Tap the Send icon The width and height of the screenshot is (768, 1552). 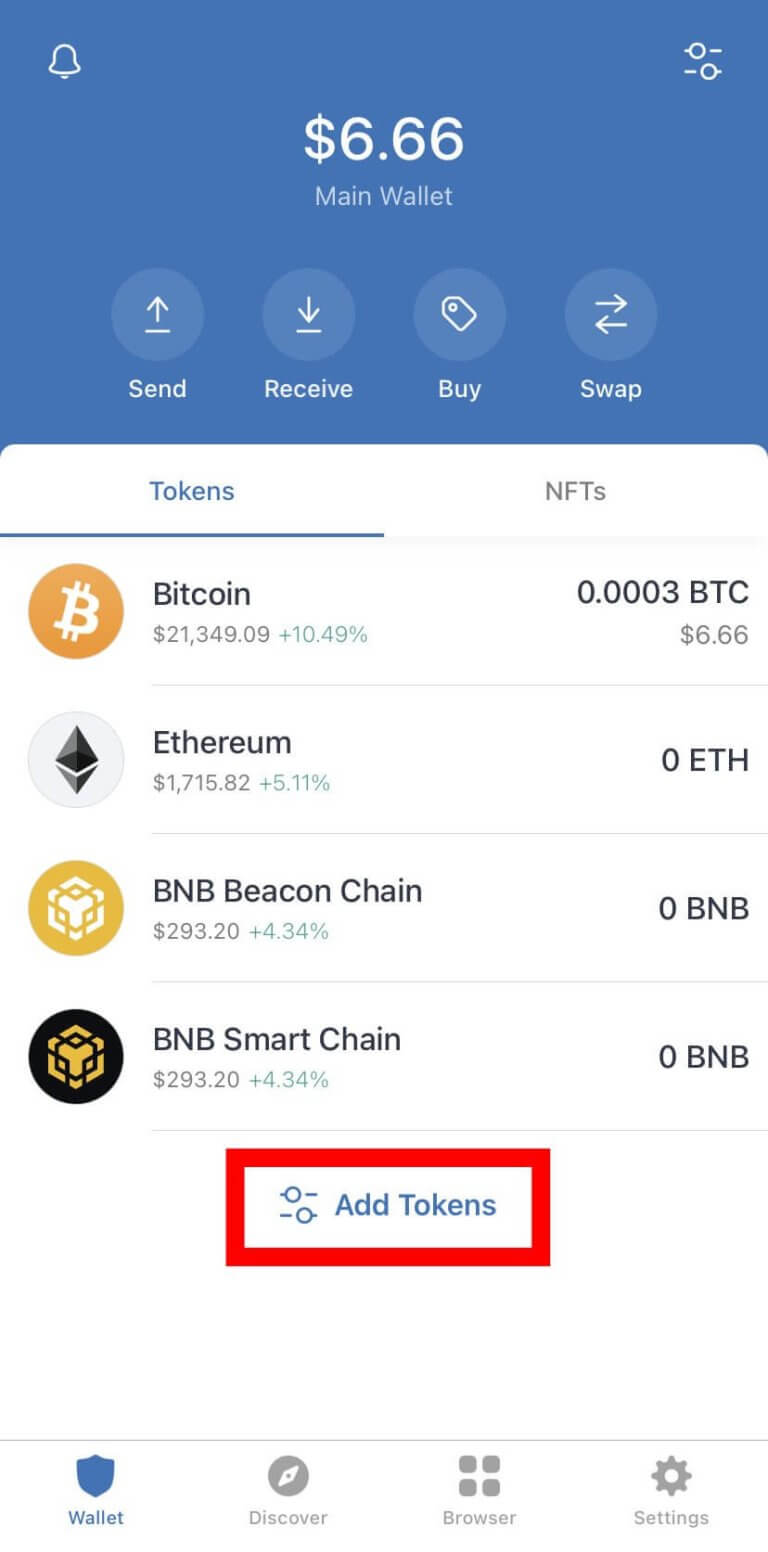tap(157, 314)
